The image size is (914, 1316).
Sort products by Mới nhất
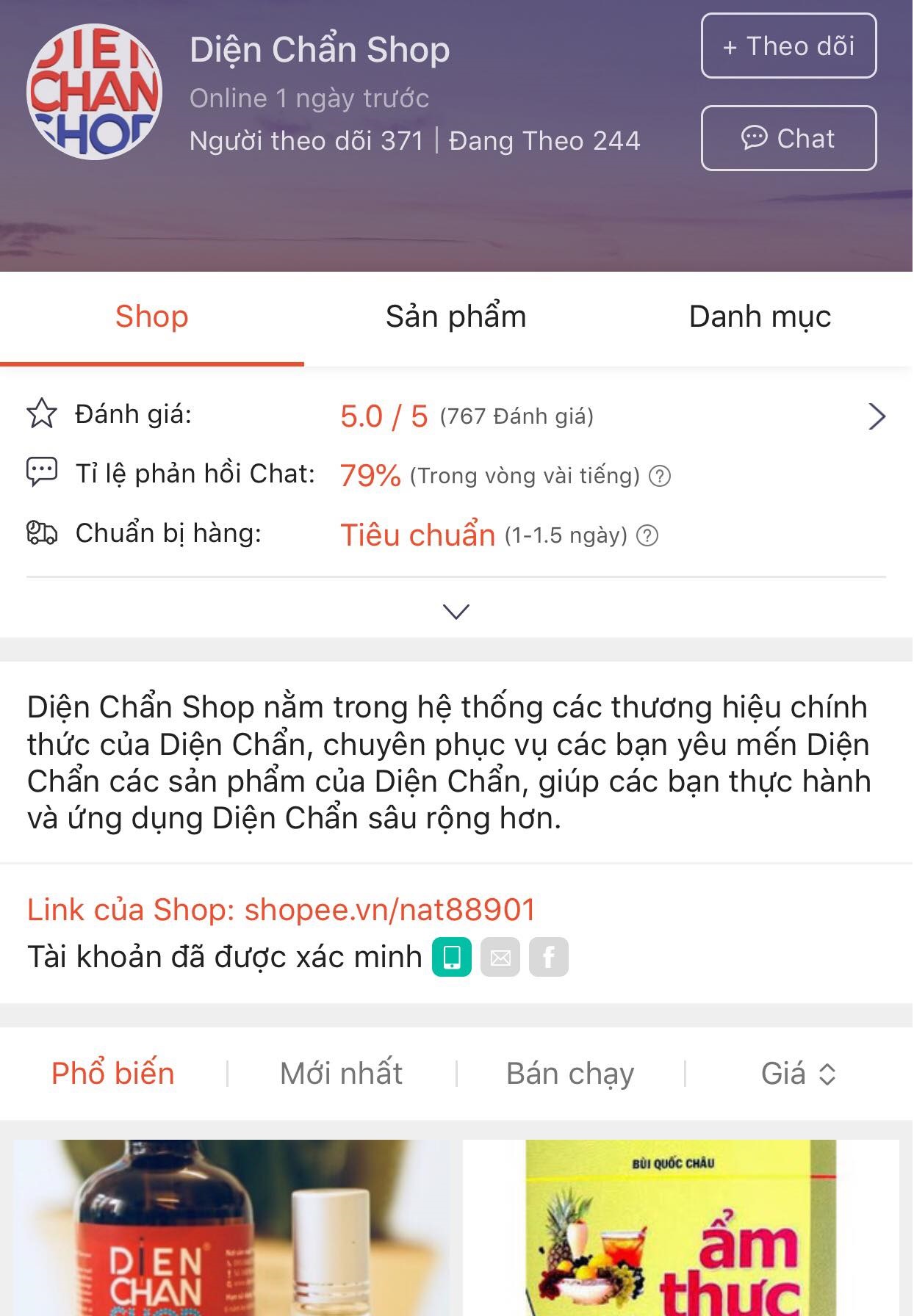341,1074
